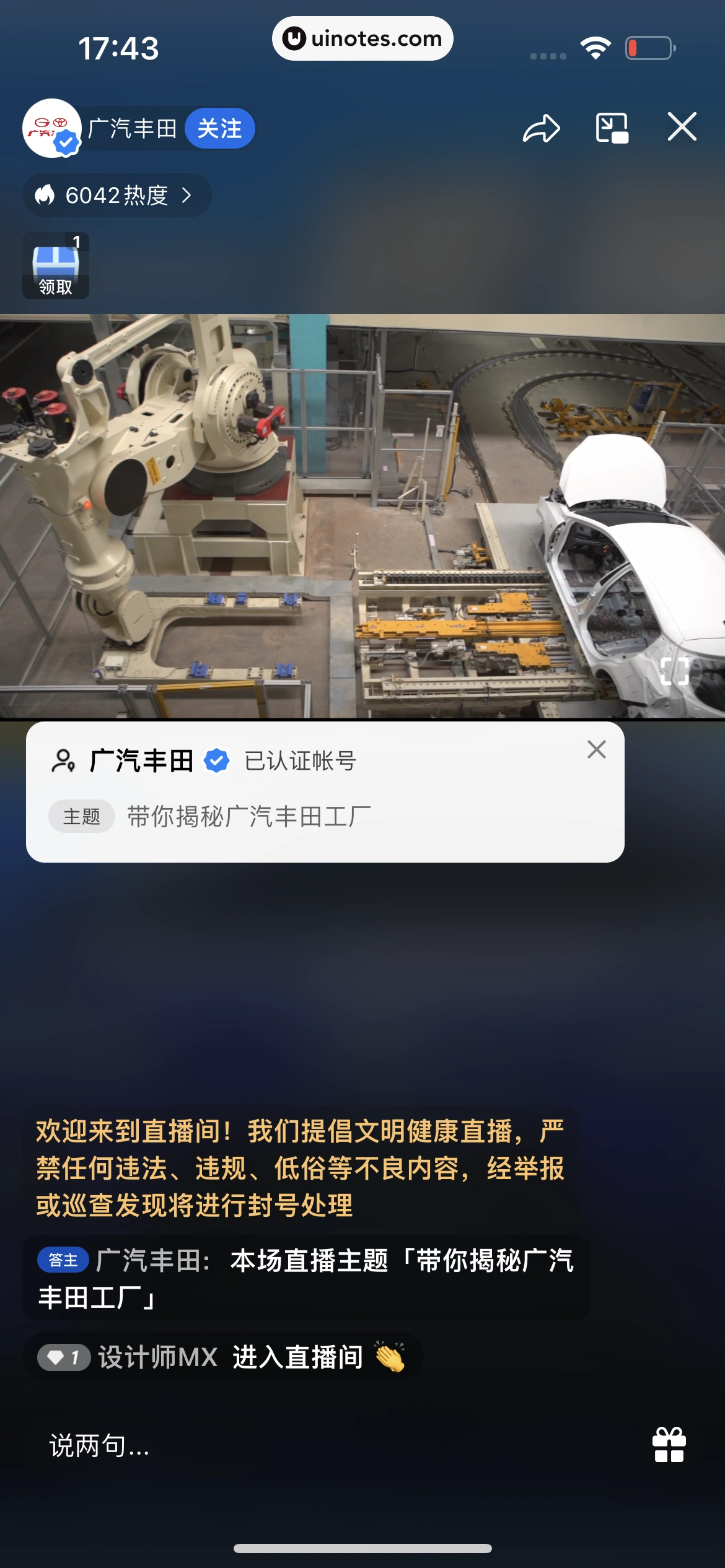Follow 广汽丰田 with the 关注 button
The height and width of the screenshot is (1568, 725).
[219, 129]
